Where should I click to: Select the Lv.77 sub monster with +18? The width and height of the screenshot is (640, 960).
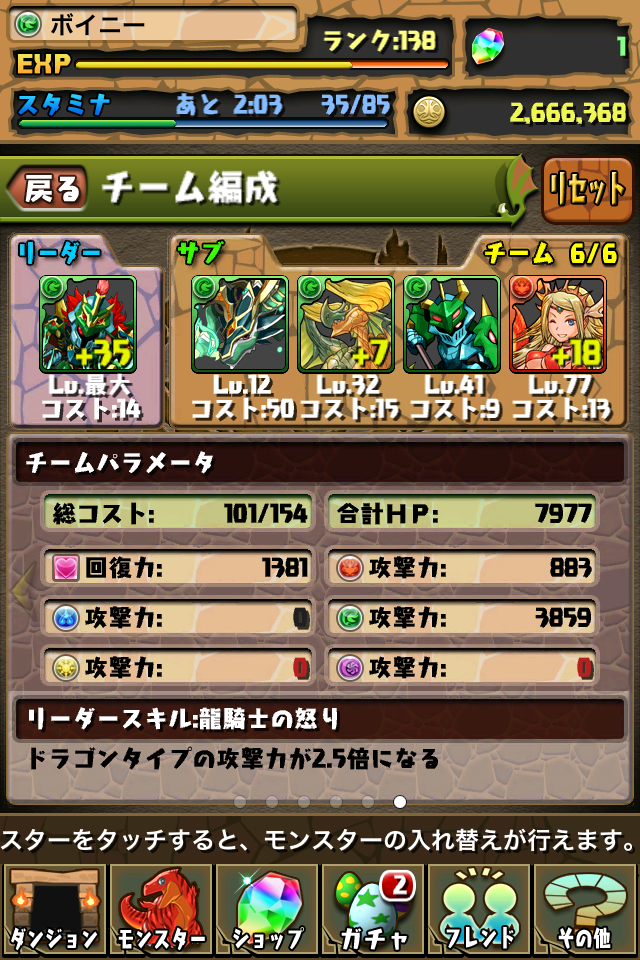[x=557, y=325]
